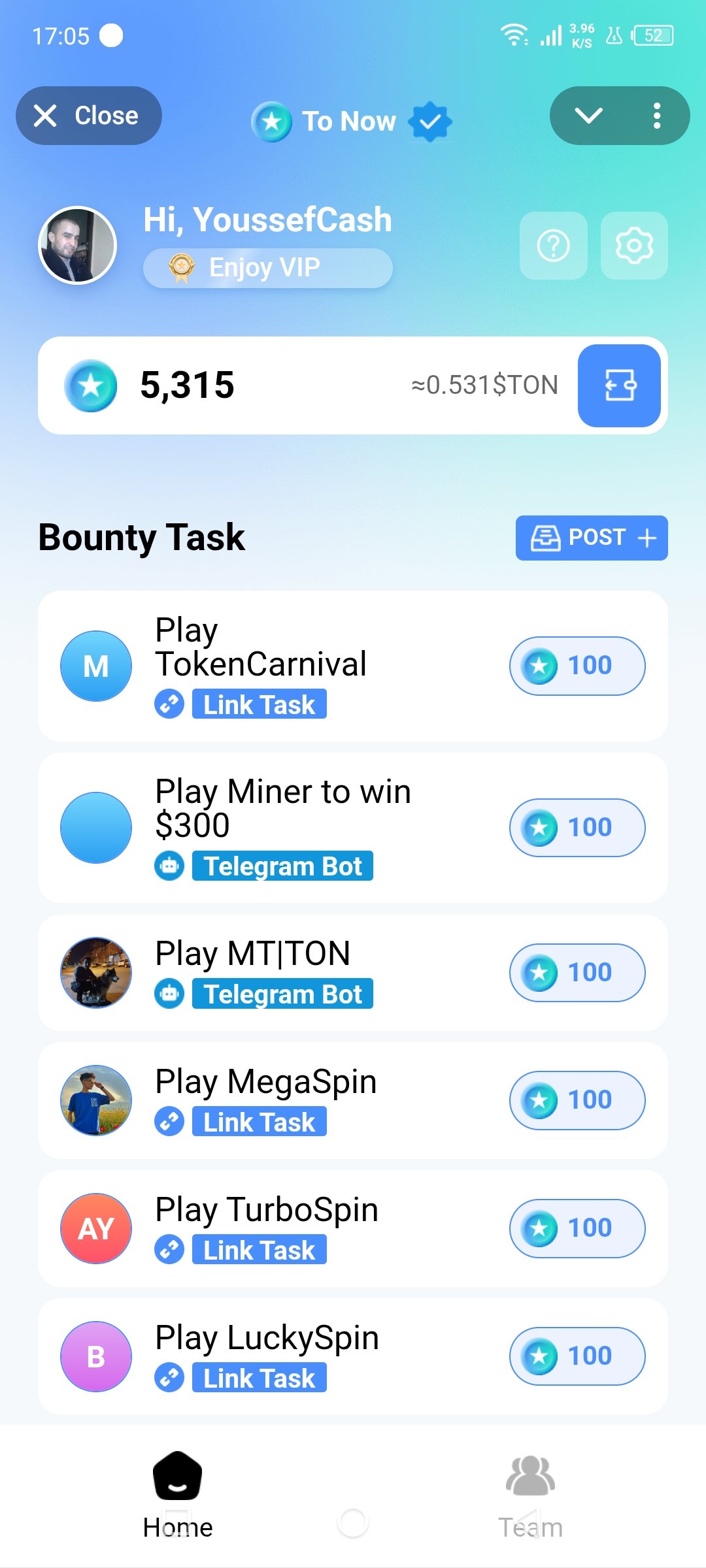Post a new bounty task
The image size is (706, 1568).
[x=591, y=538]
